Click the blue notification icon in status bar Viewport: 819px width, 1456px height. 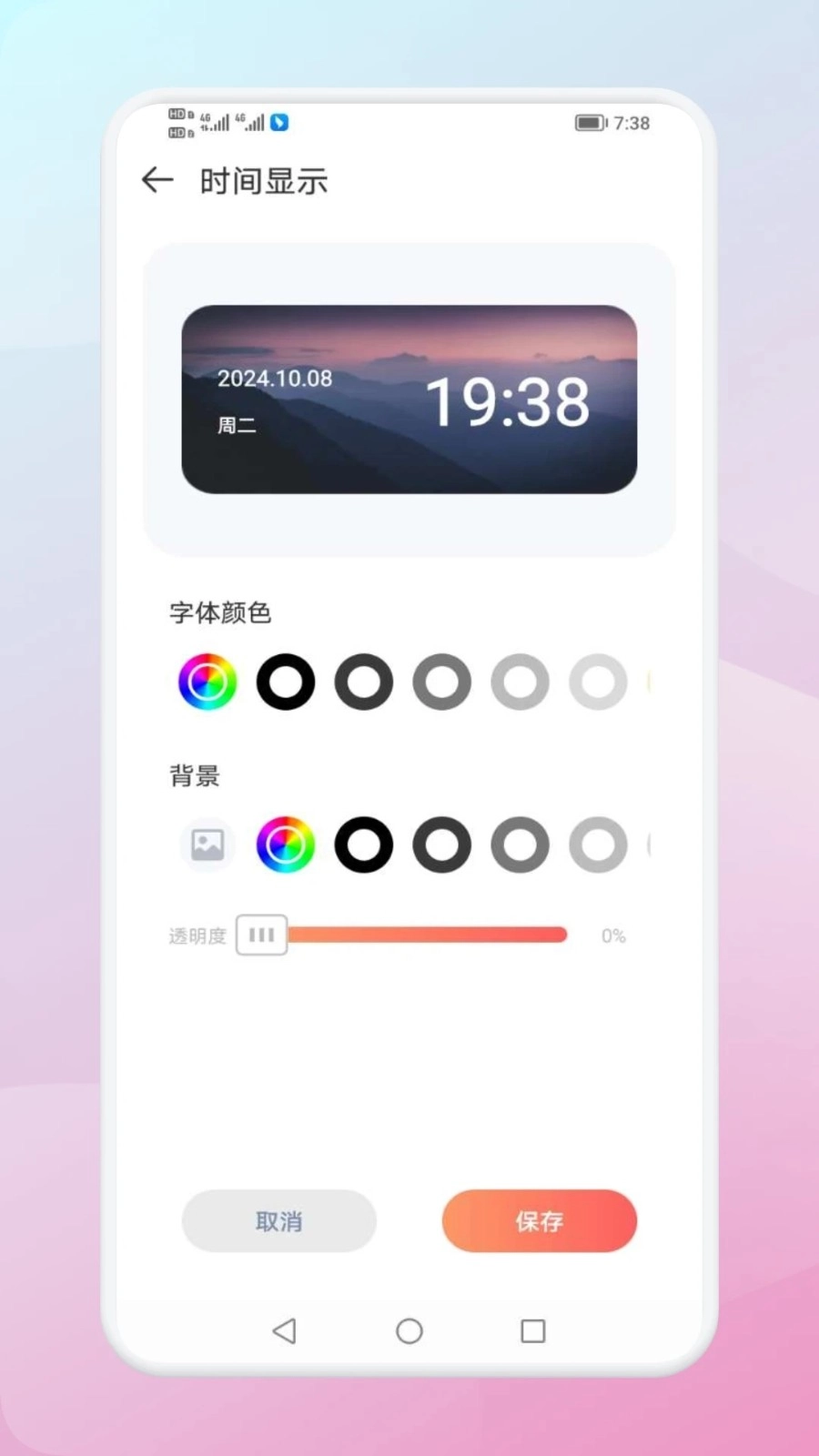pos(278,122)
